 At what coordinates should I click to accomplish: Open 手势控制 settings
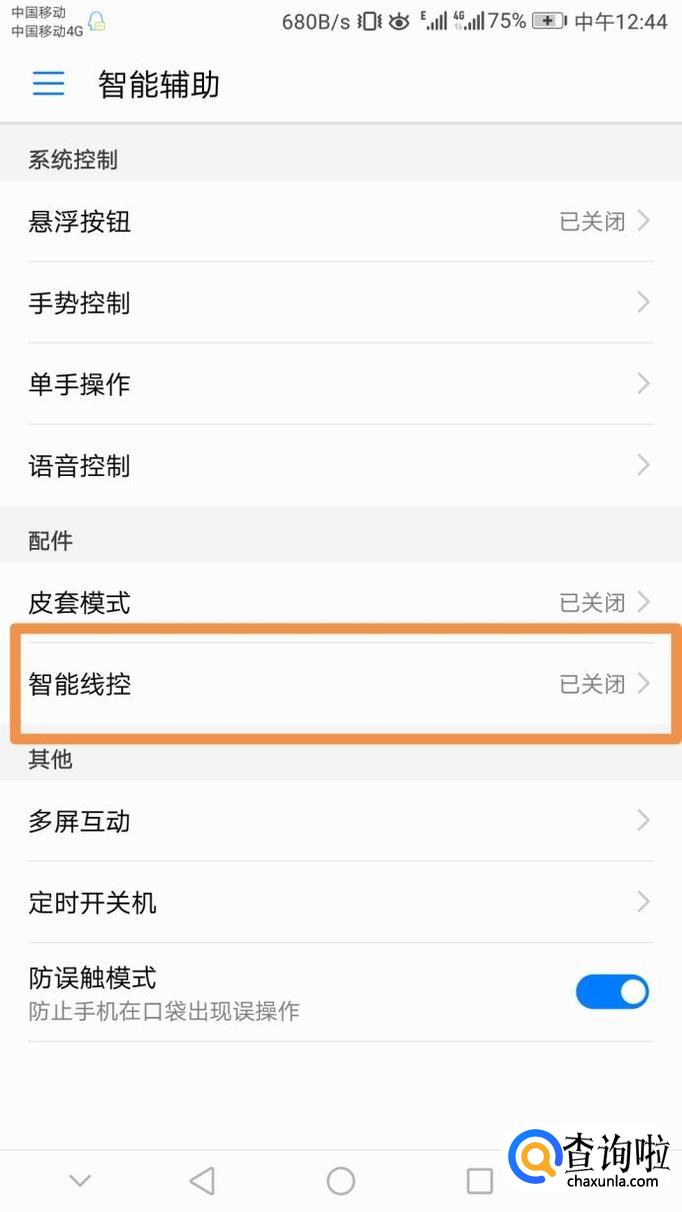(x=340, y=303)
